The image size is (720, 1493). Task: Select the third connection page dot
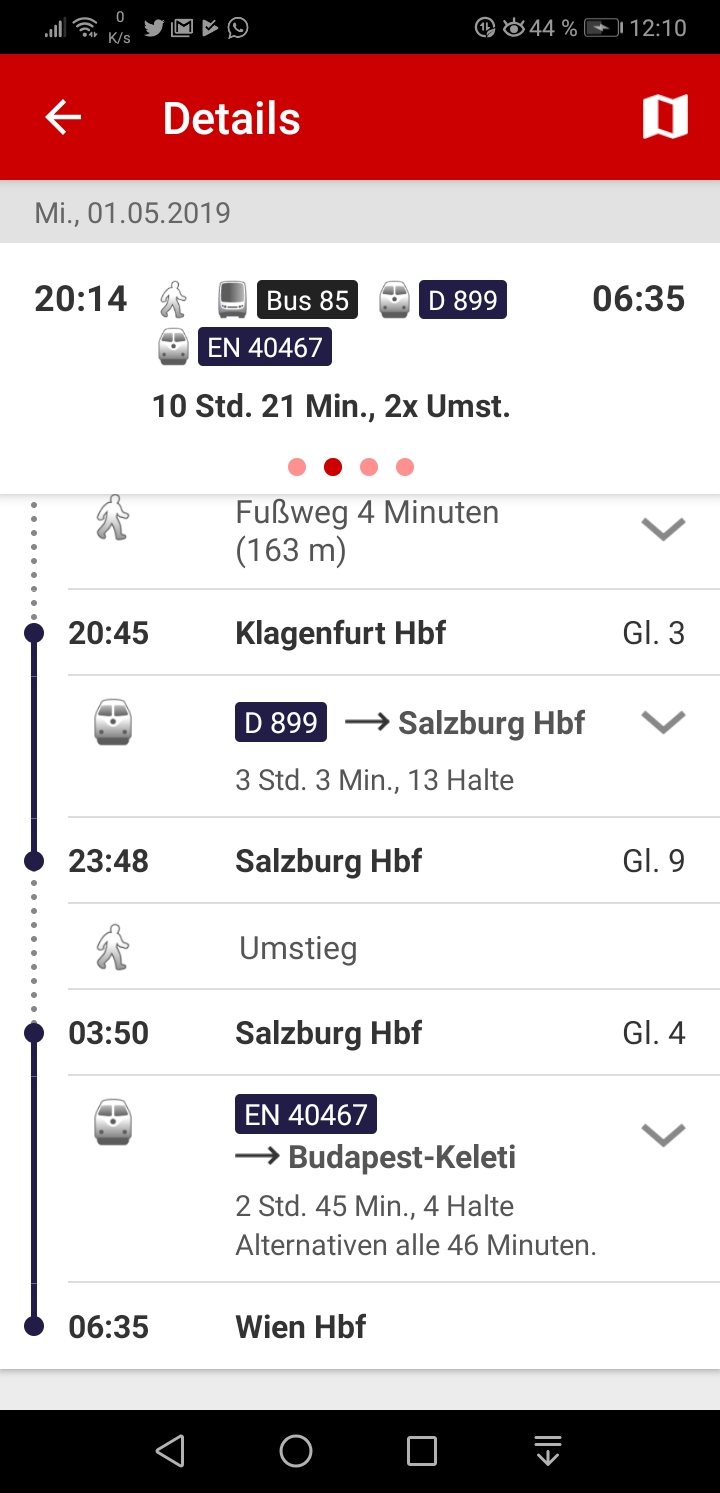click(x=369, y=467)
